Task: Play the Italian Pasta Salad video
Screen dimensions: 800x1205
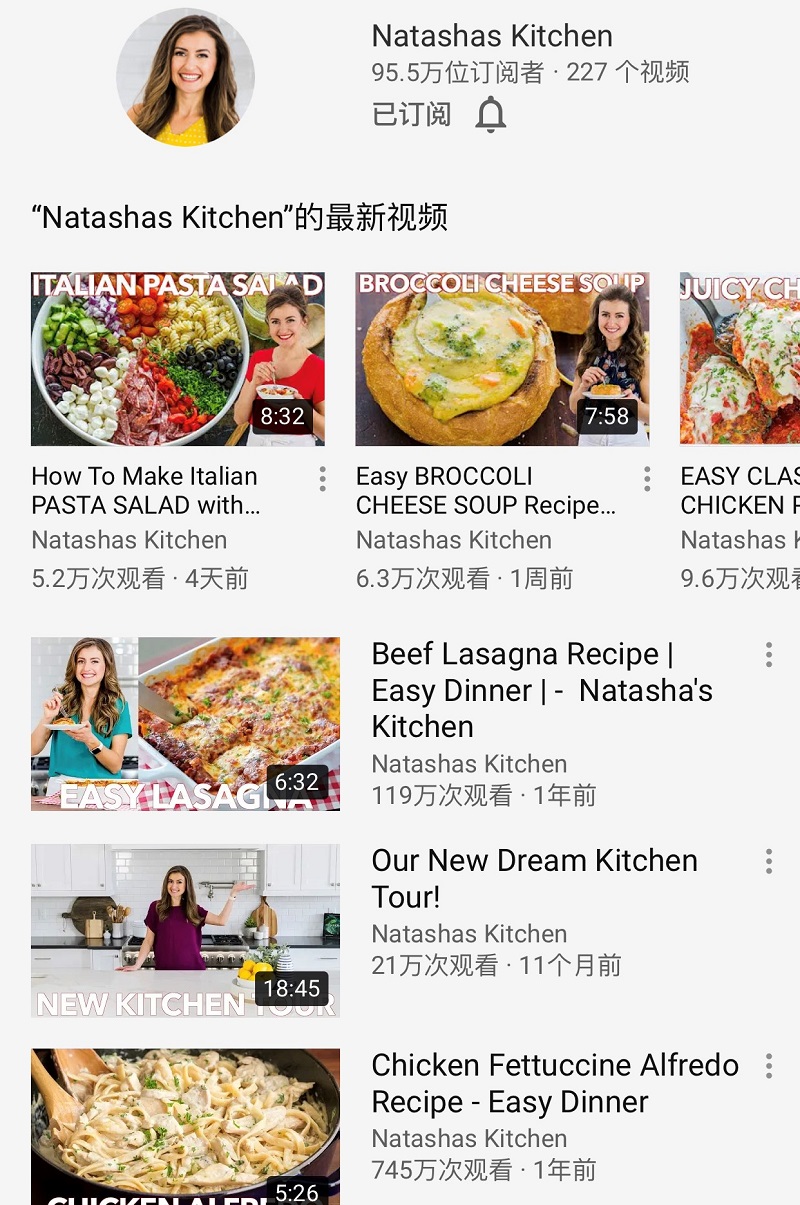Action: [x=178, y=359]
